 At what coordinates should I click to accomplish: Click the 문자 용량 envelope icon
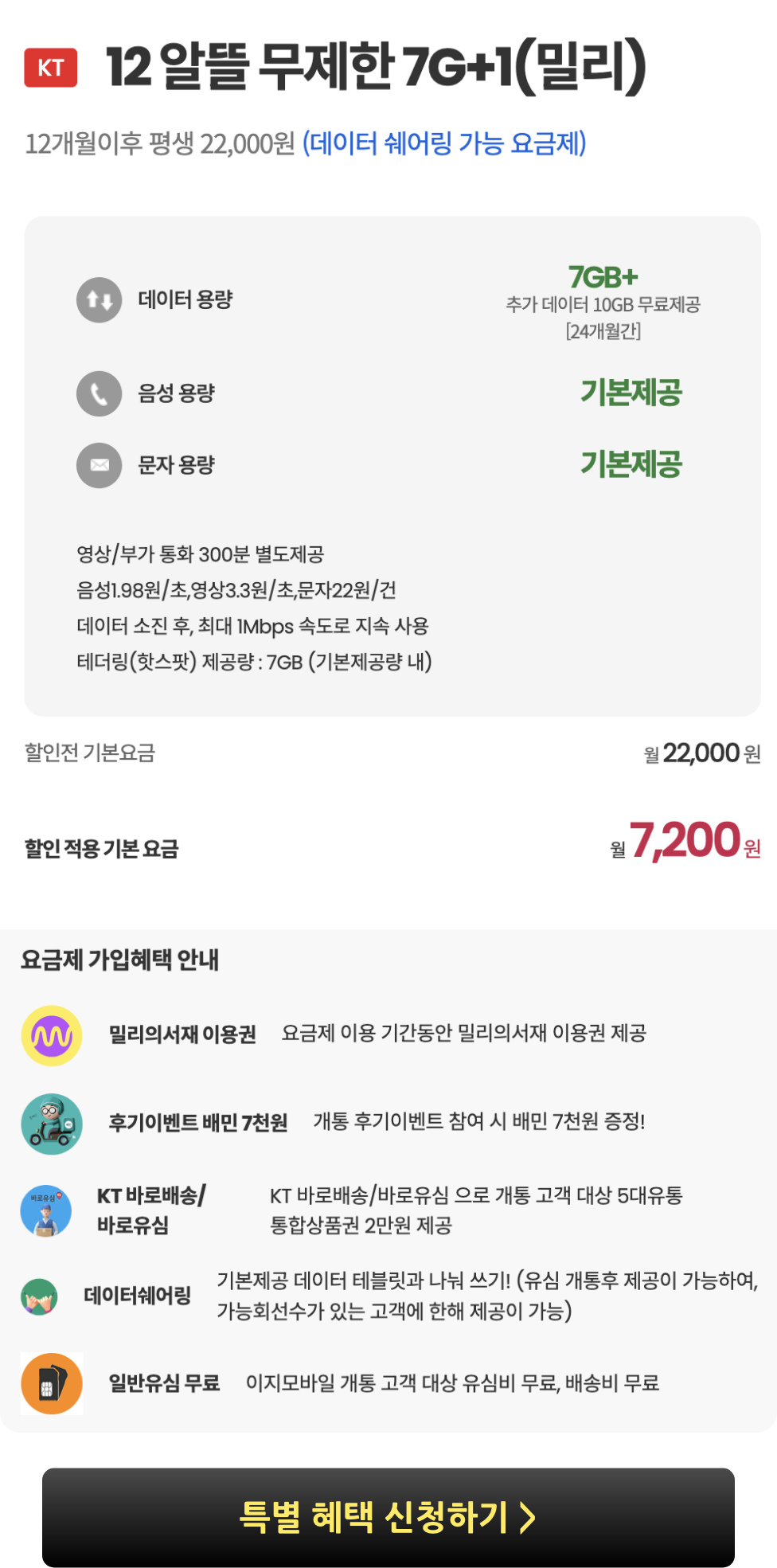coord(99,466)
